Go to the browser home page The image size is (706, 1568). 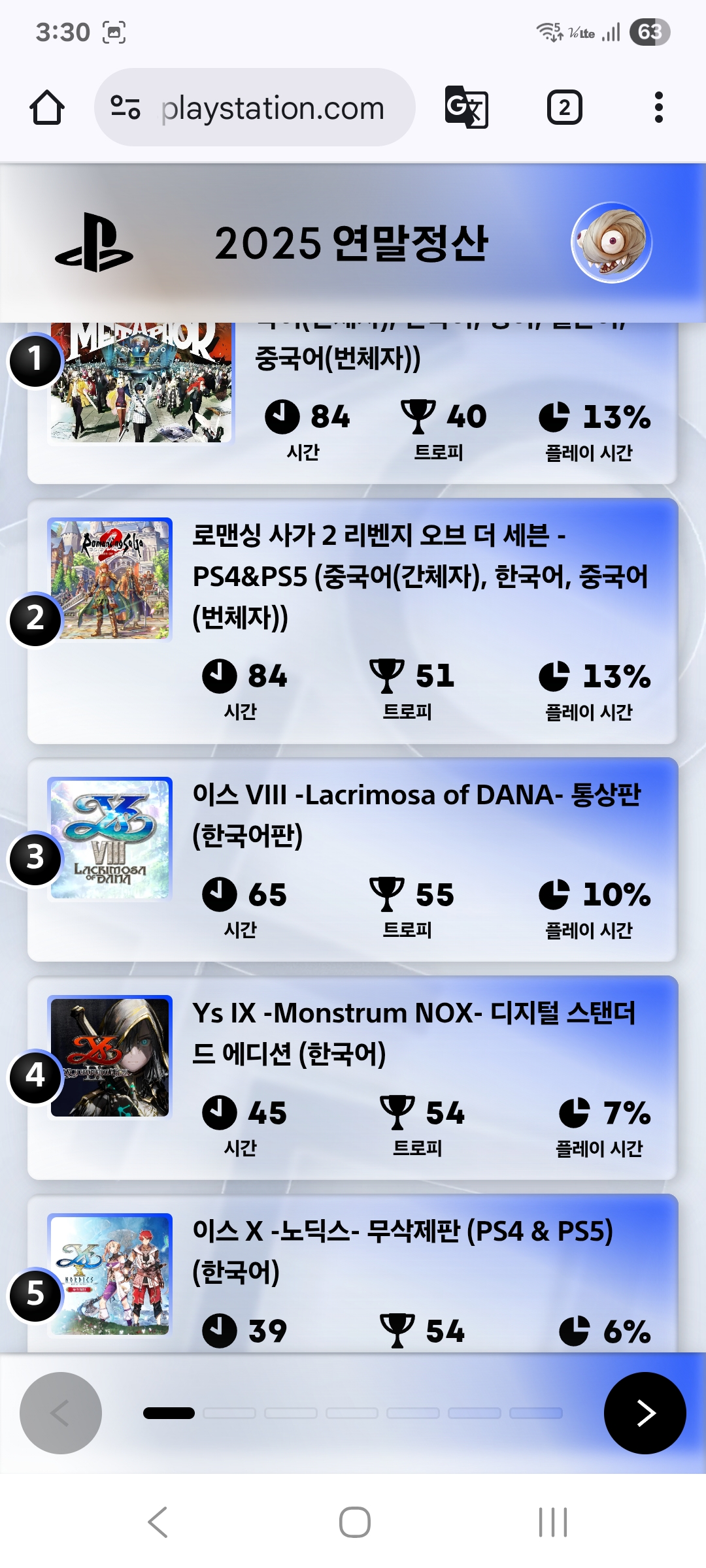47,108
